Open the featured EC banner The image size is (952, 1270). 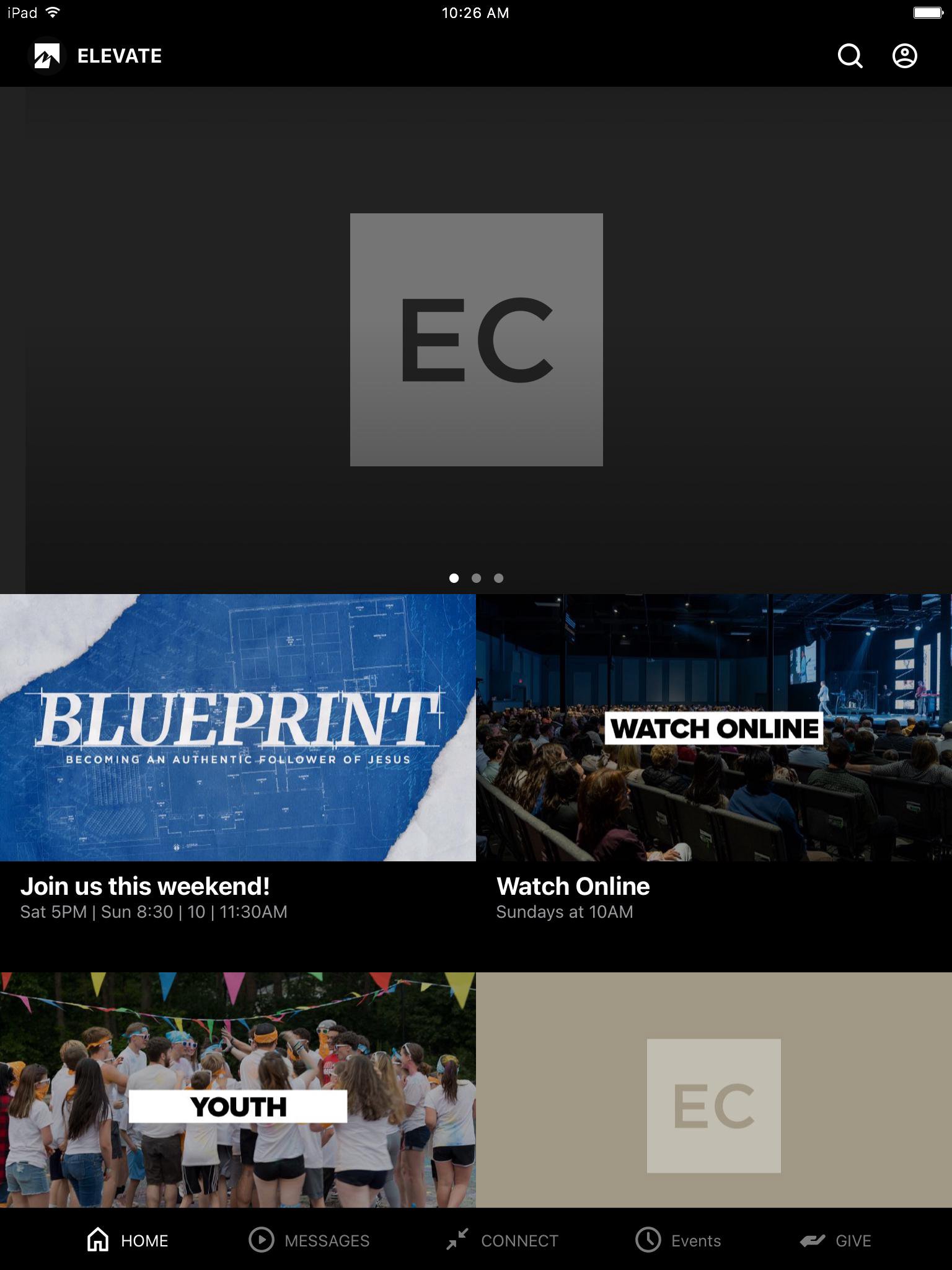476,340
